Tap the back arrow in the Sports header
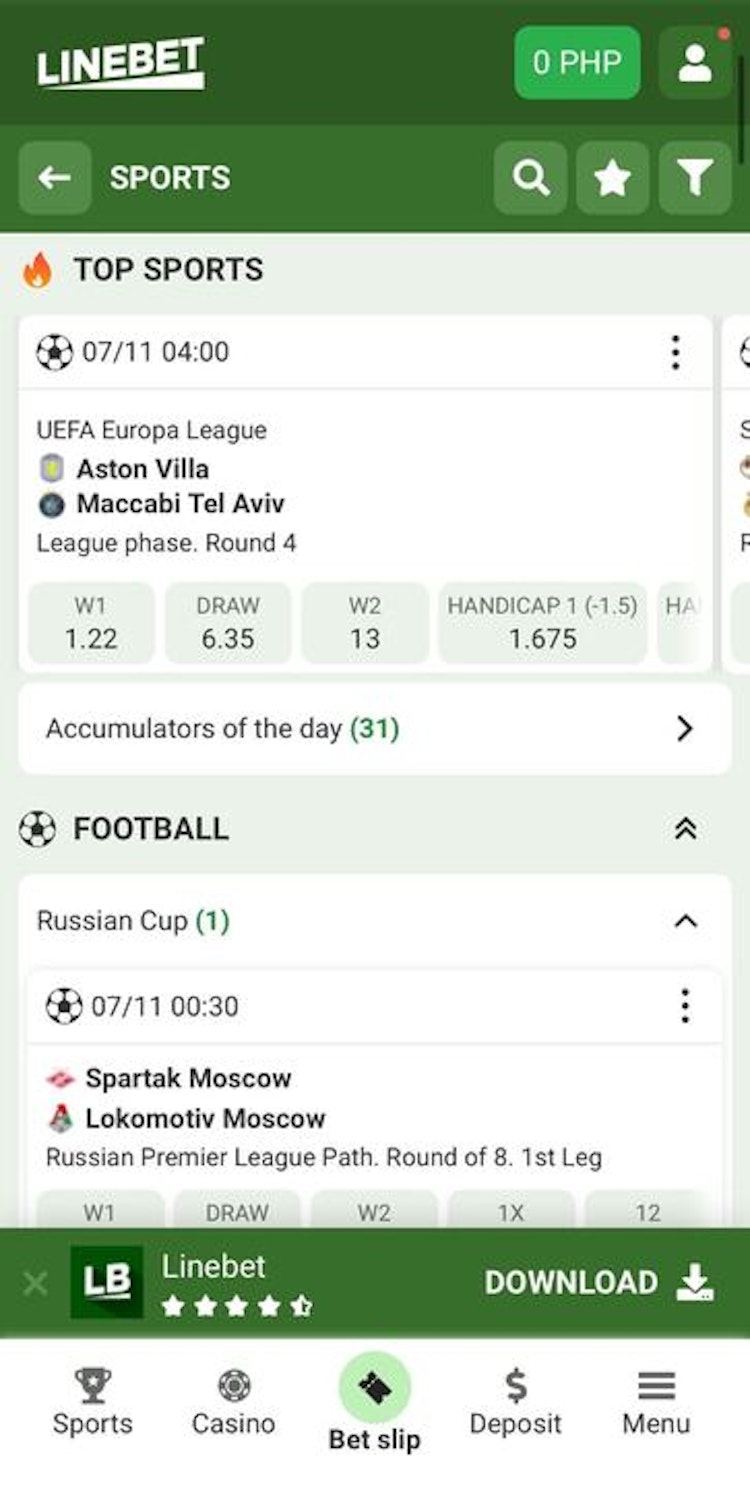 click(x=55, y=178)
